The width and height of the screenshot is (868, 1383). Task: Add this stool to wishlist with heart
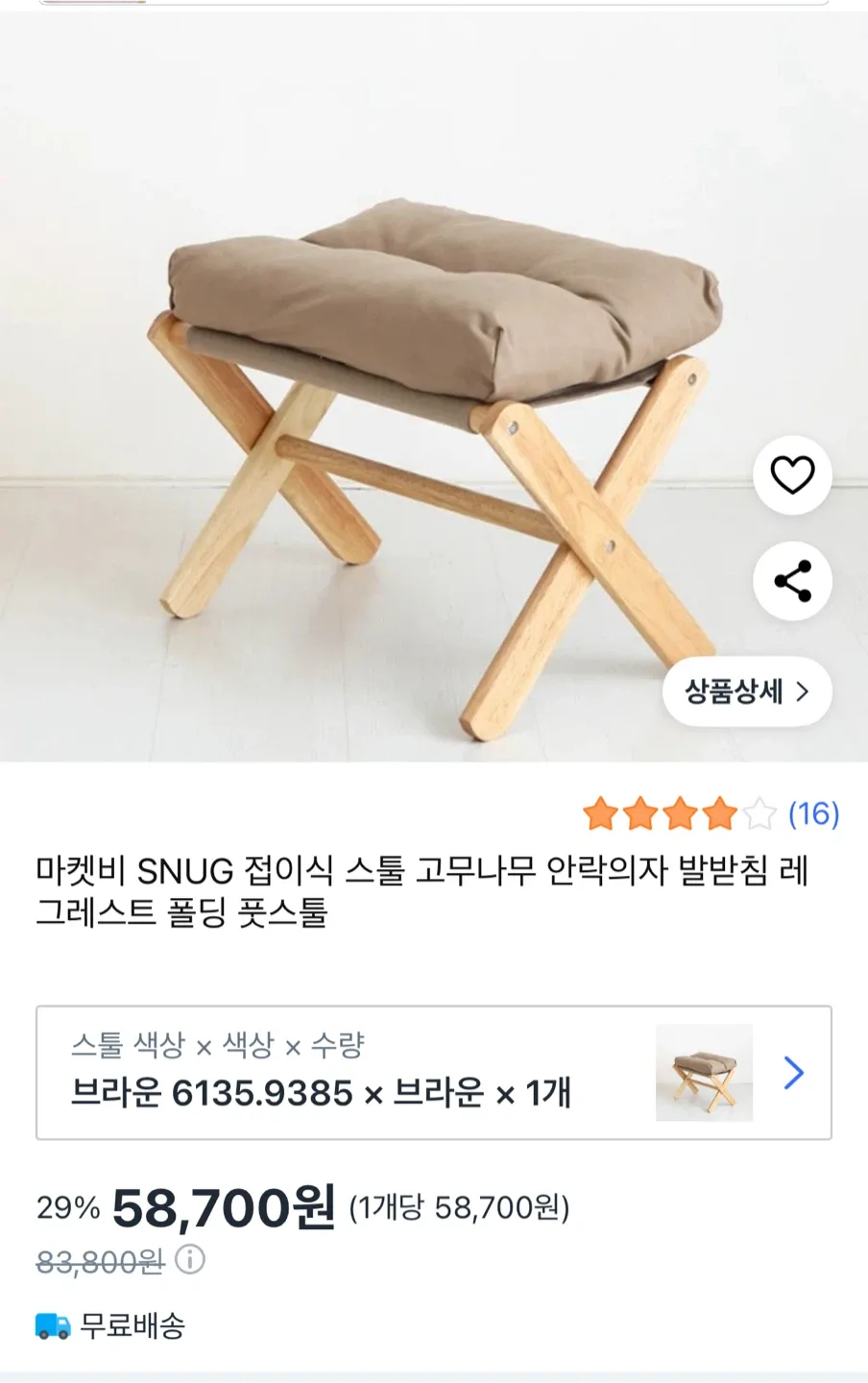tap(792, 474)
